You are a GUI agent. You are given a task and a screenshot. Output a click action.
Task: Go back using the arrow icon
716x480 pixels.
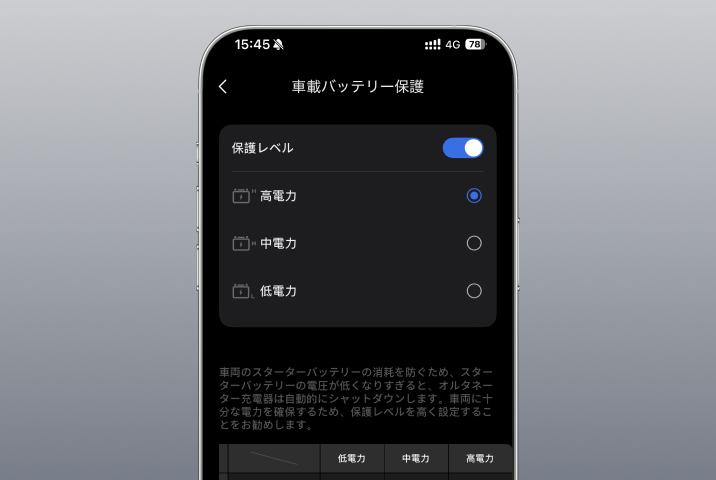click(x=223, y=87)
